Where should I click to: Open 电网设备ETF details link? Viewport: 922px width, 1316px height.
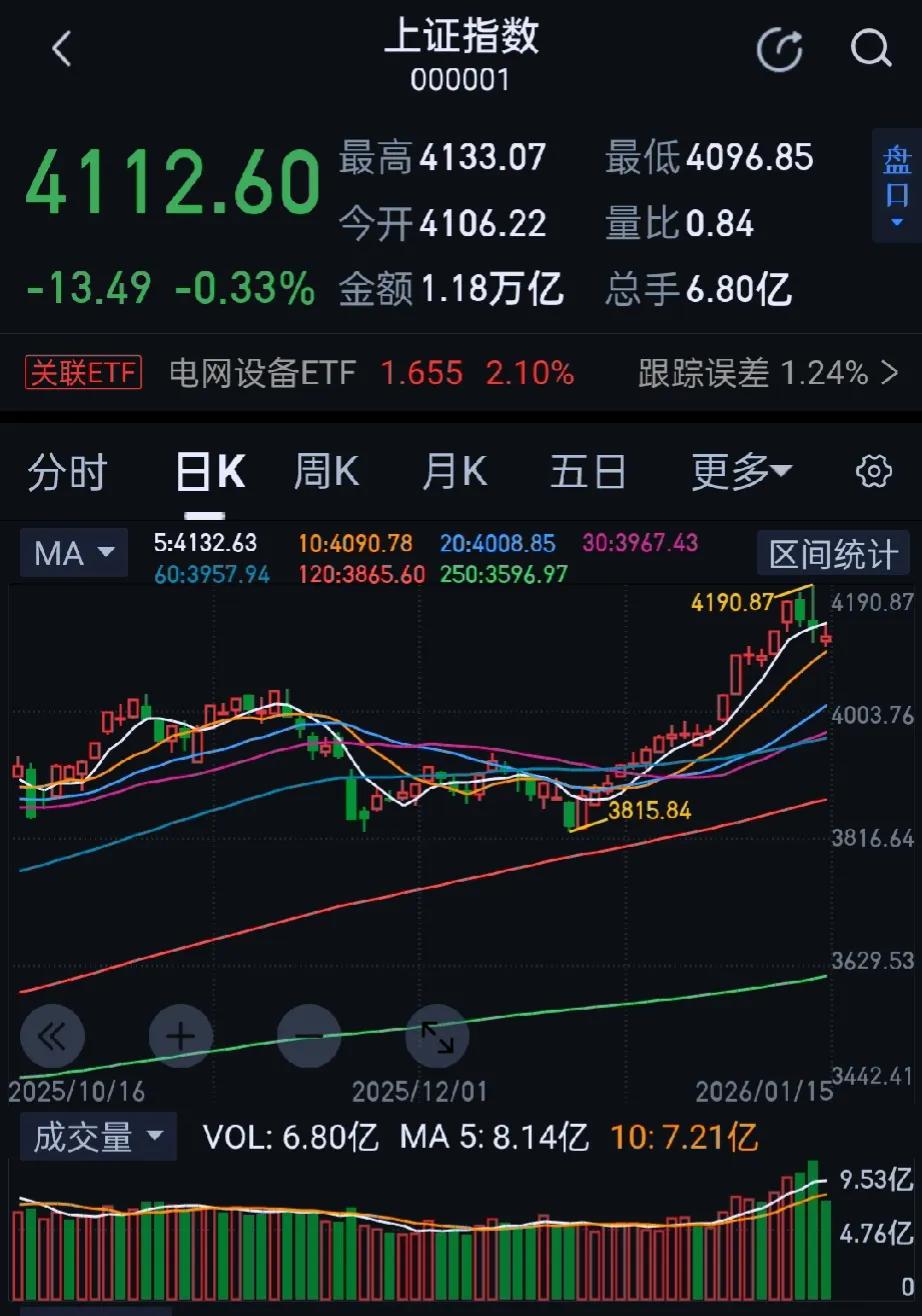(x=262, y=372)
